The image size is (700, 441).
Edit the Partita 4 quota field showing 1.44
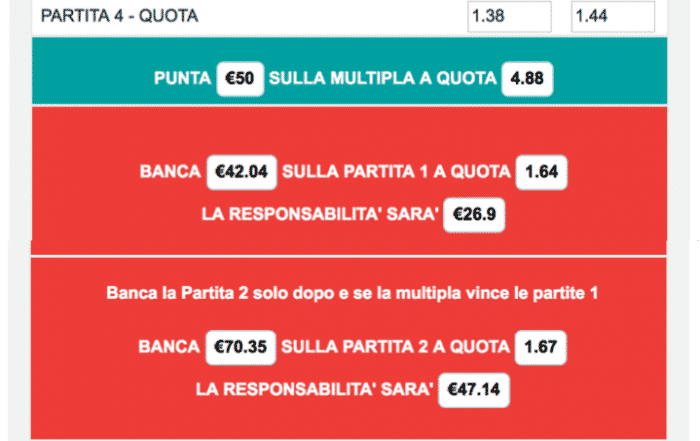(612, 16)
